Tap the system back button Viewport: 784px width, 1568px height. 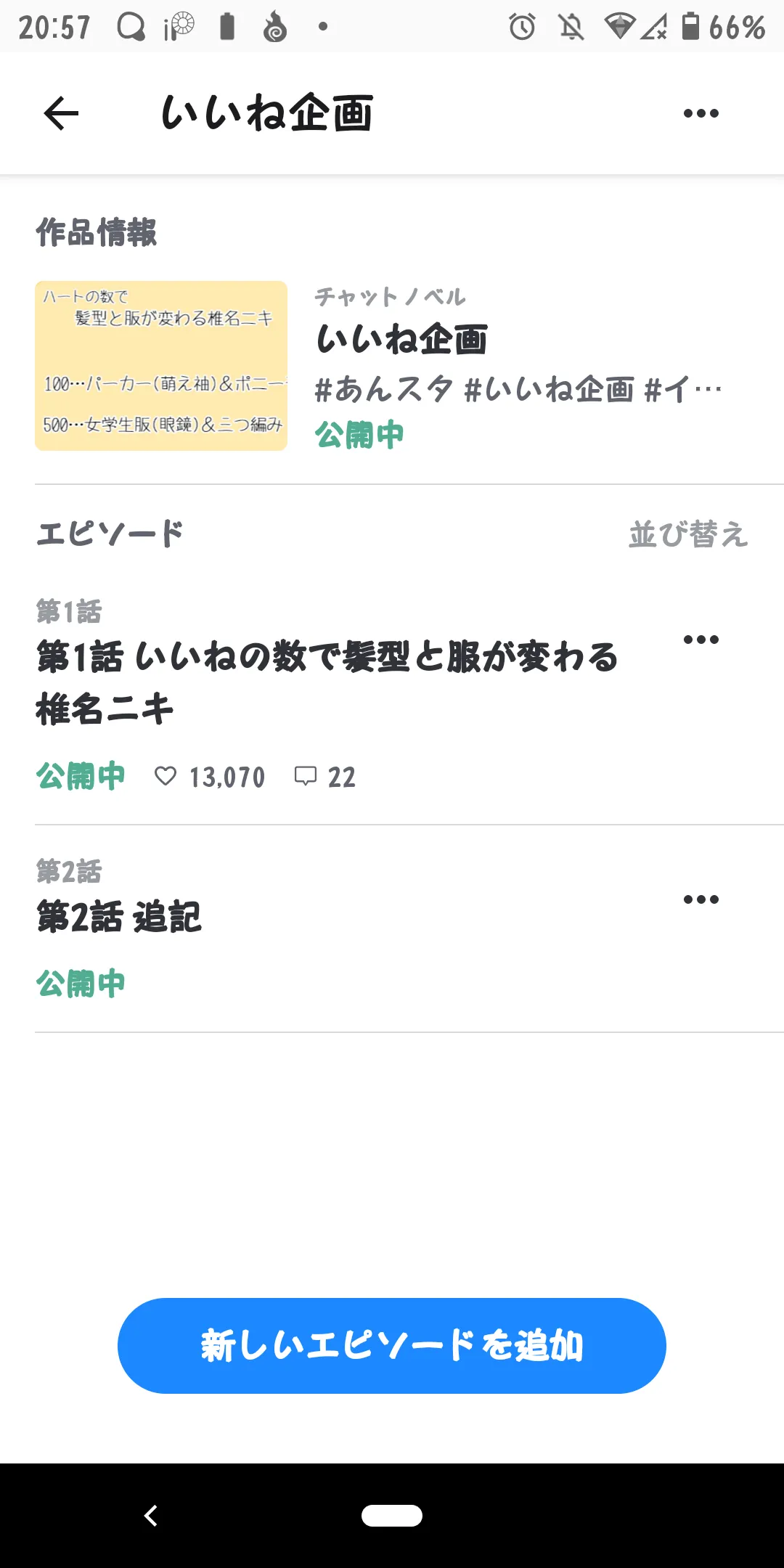pos(151,1515)
